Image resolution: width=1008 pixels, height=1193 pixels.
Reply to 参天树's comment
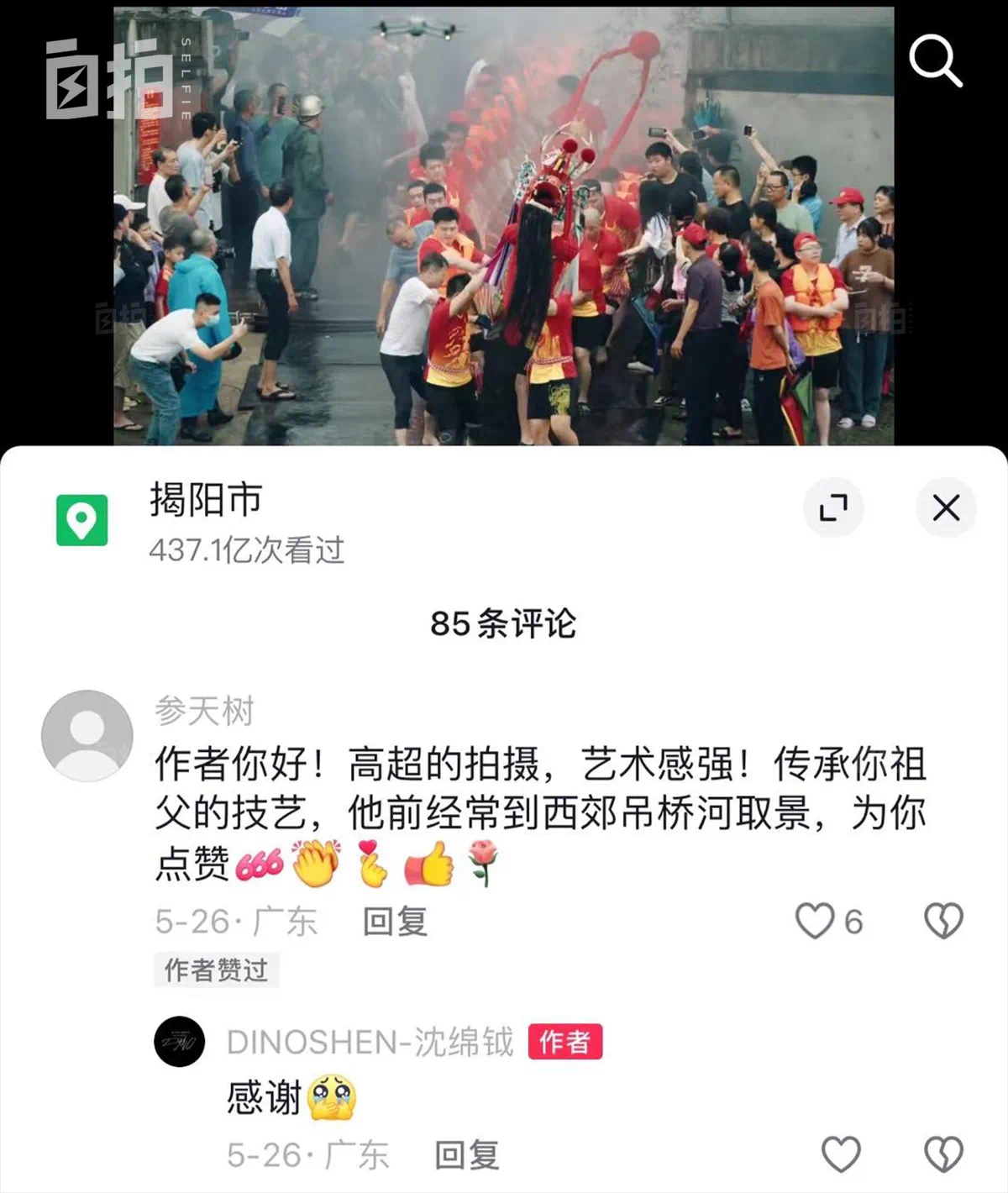tap(395, 922)
